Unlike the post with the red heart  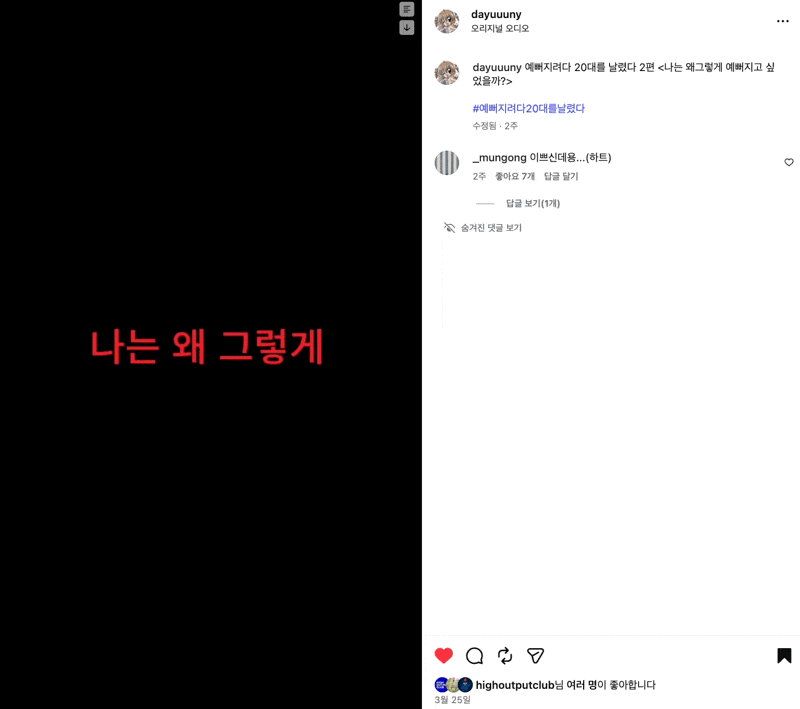pos(444,655)
